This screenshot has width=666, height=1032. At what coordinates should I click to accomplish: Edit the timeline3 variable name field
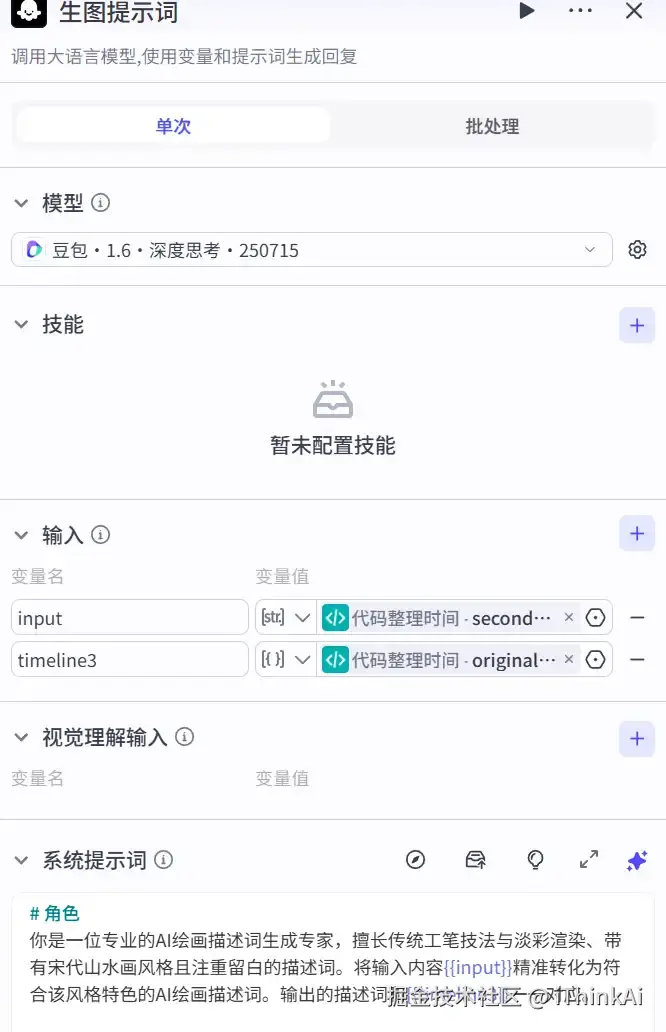point(130,660)
